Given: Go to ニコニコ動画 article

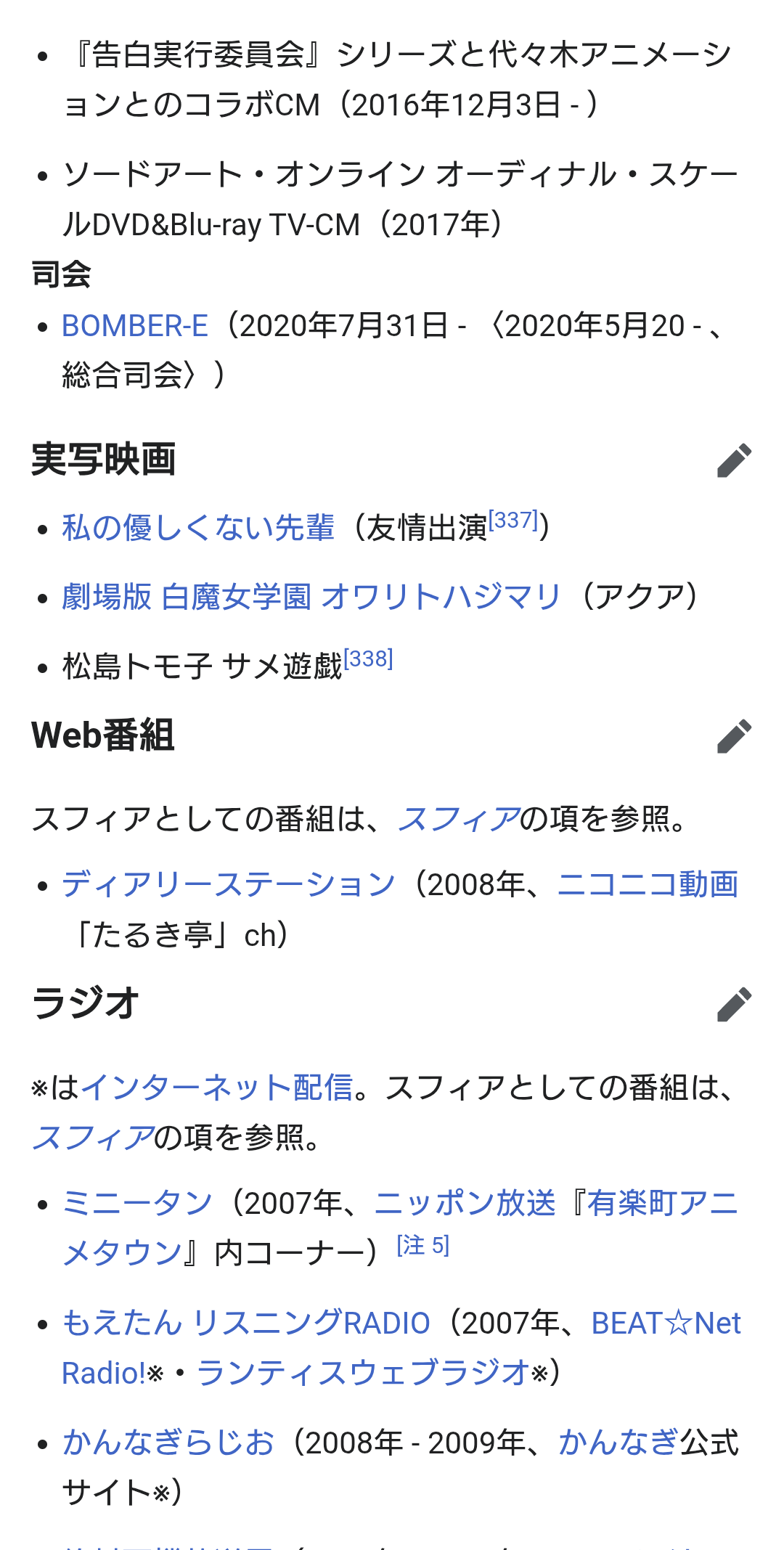Looking at the screenshot, I should coord(648,885).
